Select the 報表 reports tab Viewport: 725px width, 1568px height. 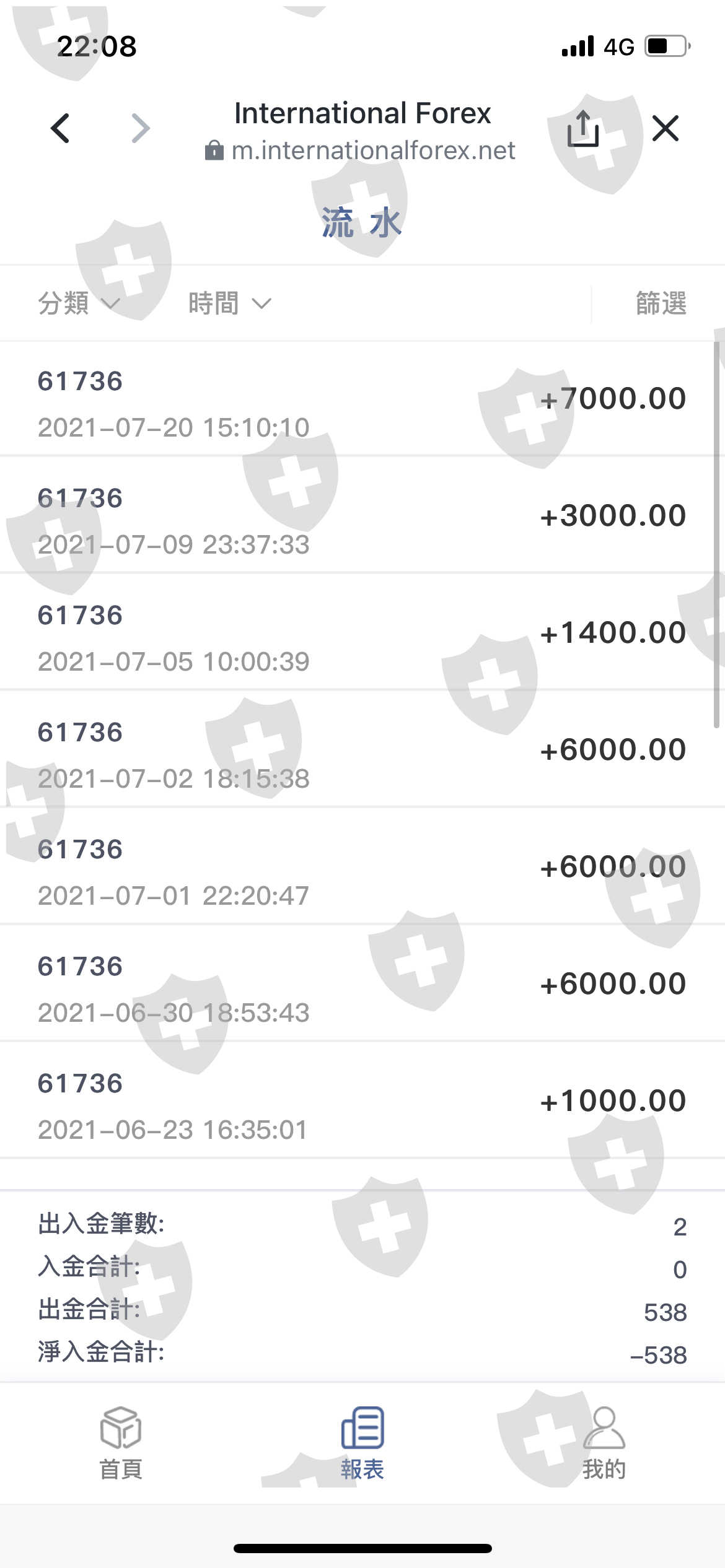pyautogui.click(x=362, y=1443)
